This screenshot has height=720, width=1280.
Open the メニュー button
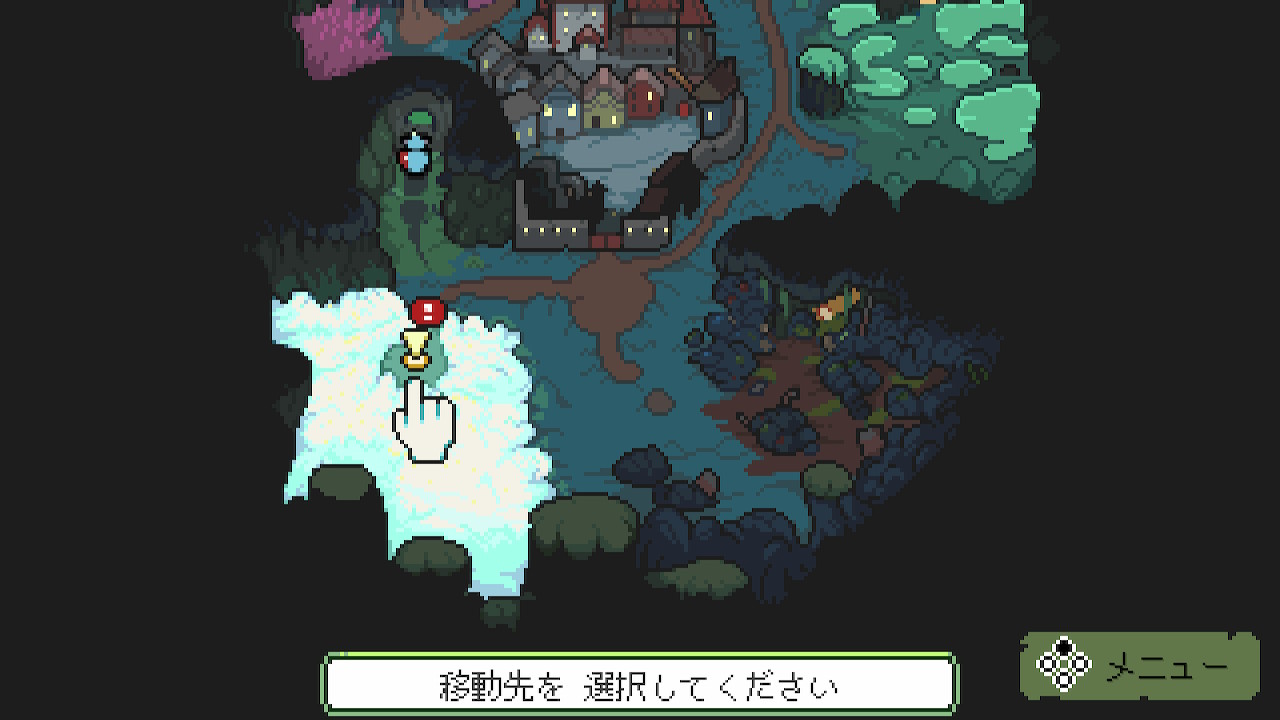click(1139, 665)
